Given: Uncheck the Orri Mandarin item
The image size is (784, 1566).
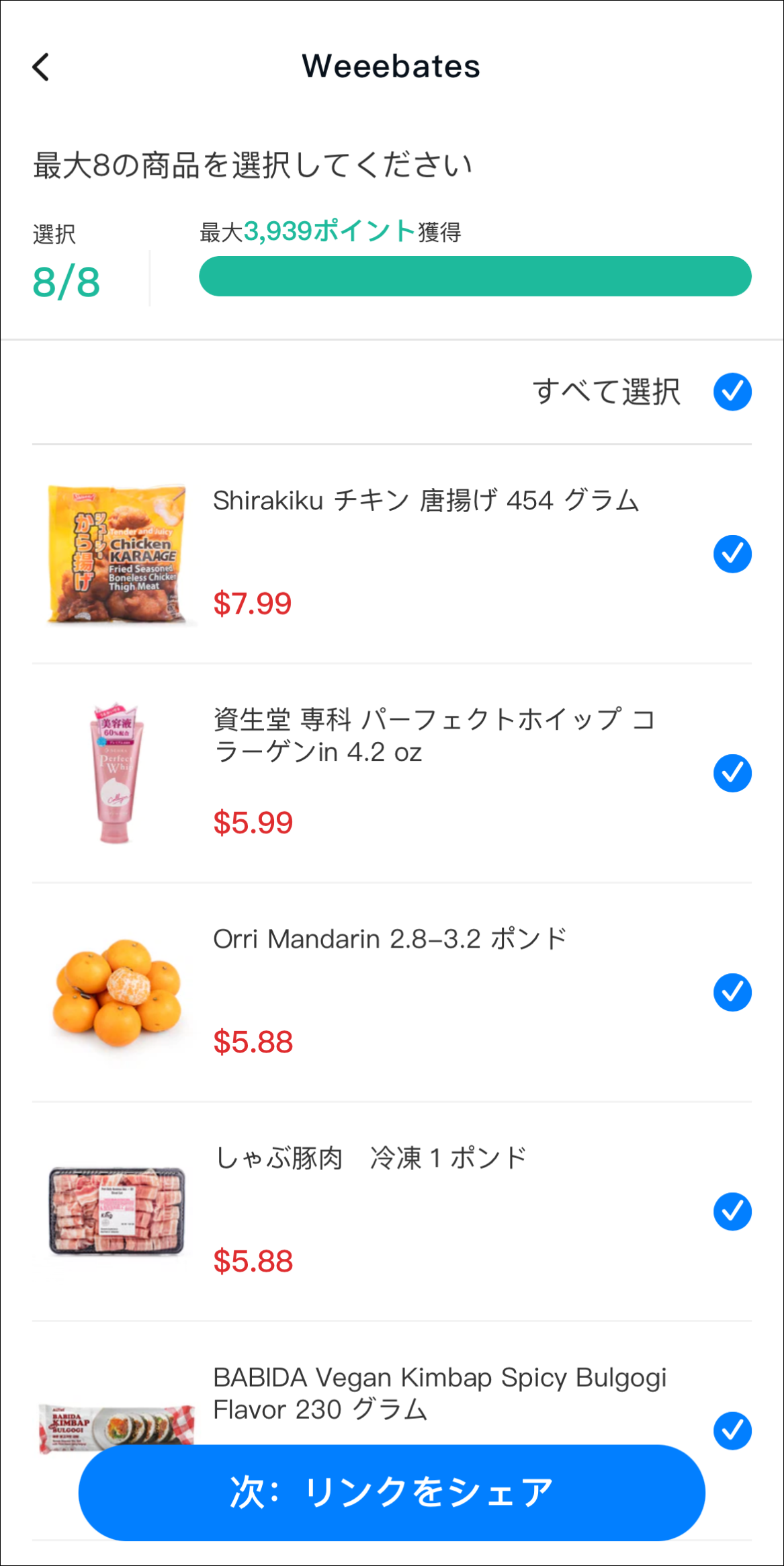Looking at the screenshot, I should click(732, 993).
